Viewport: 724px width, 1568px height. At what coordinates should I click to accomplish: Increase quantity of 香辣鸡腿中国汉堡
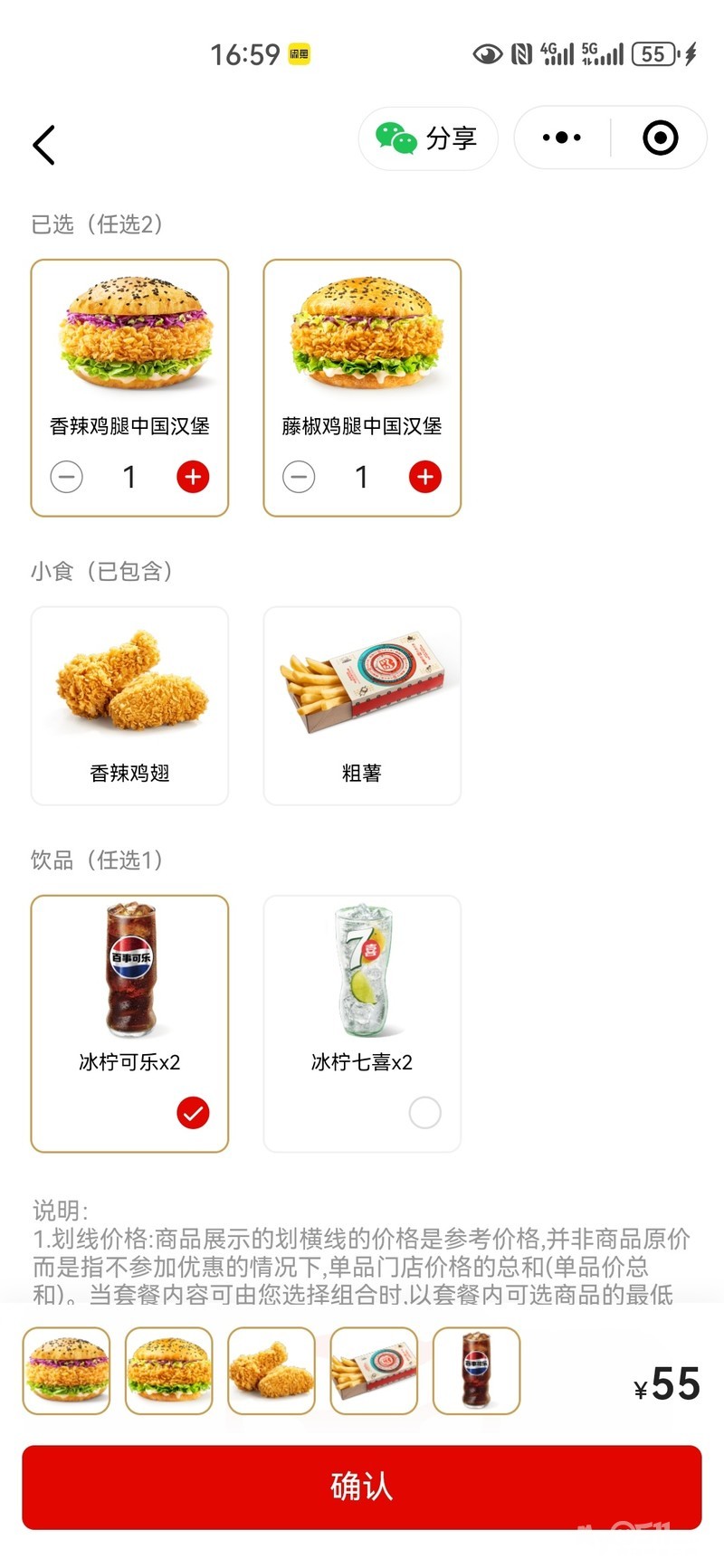[193, 477]
